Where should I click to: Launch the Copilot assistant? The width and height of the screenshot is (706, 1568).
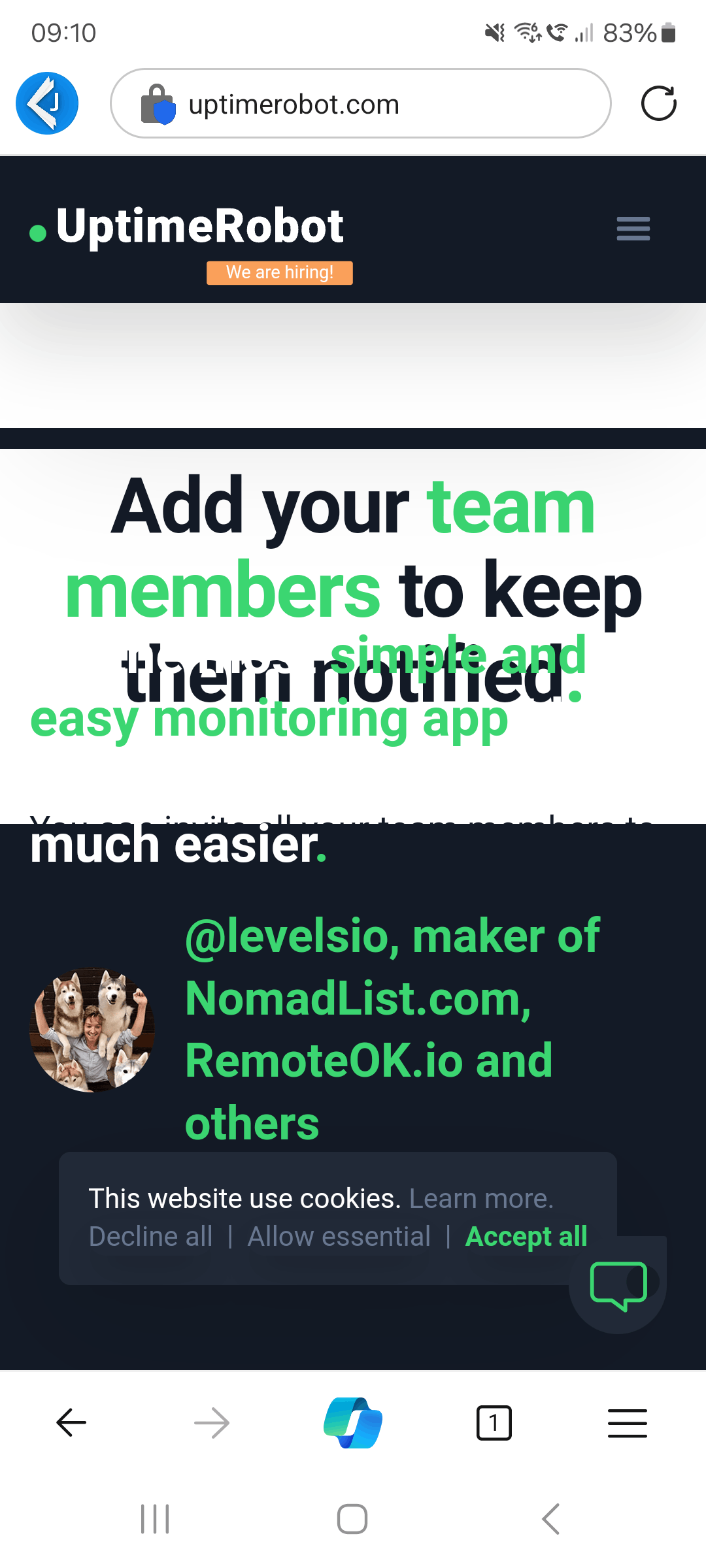[353, 1423]
